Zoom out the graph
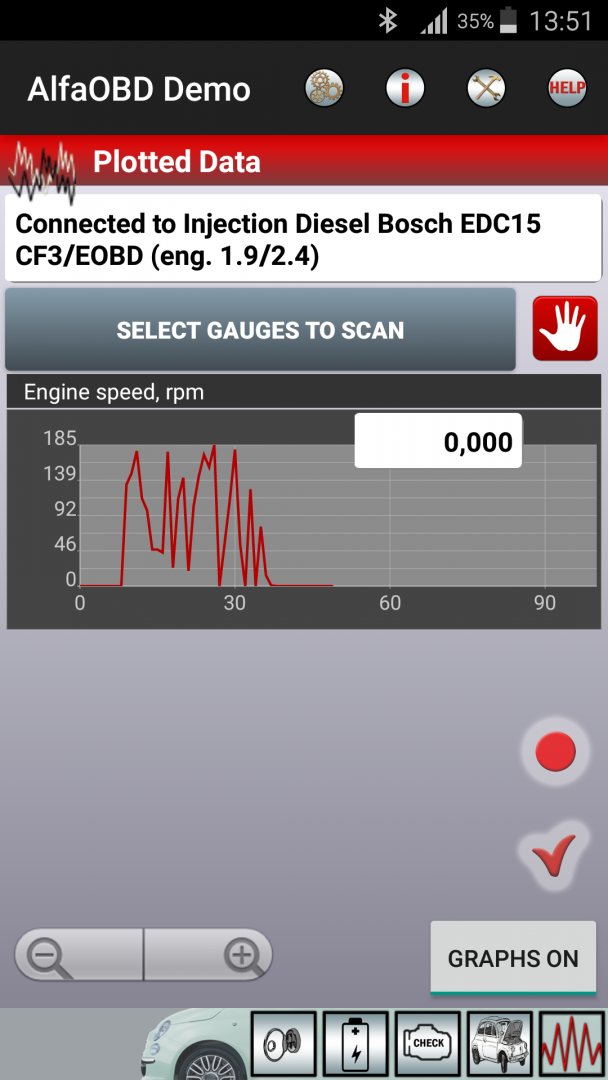Viewport: 608px width, 1080px height. pyautogui.click(x=78, y=955)
